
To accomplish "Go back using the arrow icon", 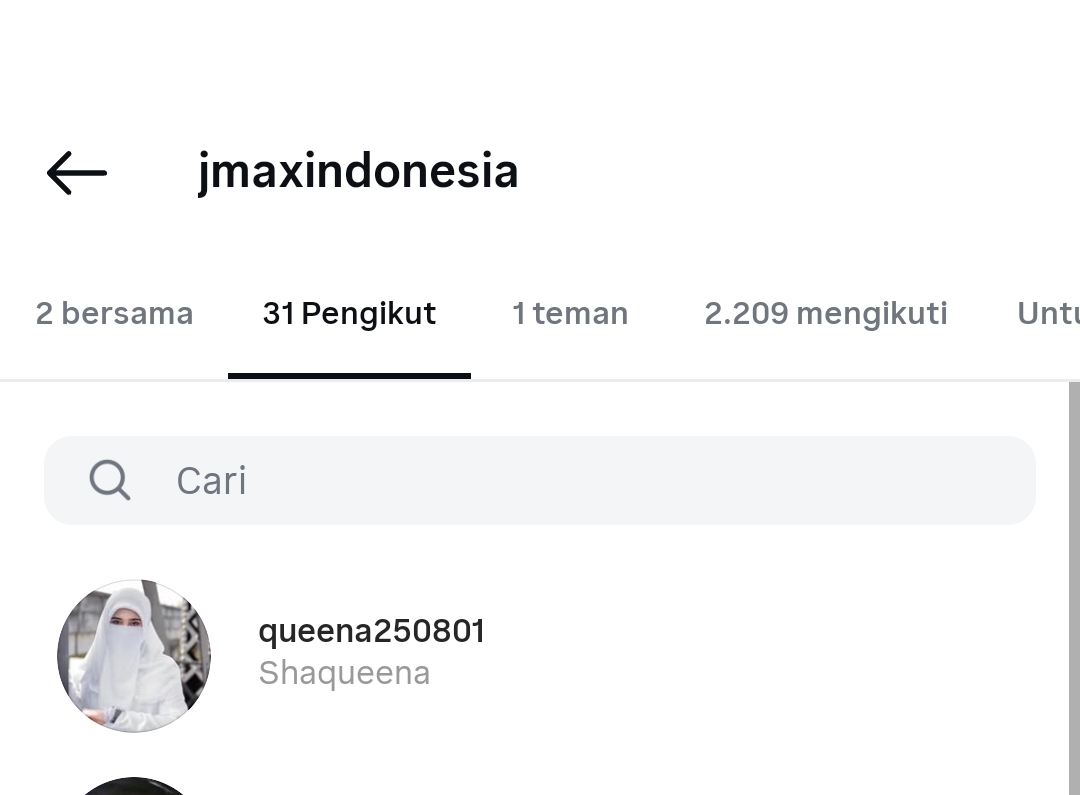I will pyautogui.click(x=76, y=173).
